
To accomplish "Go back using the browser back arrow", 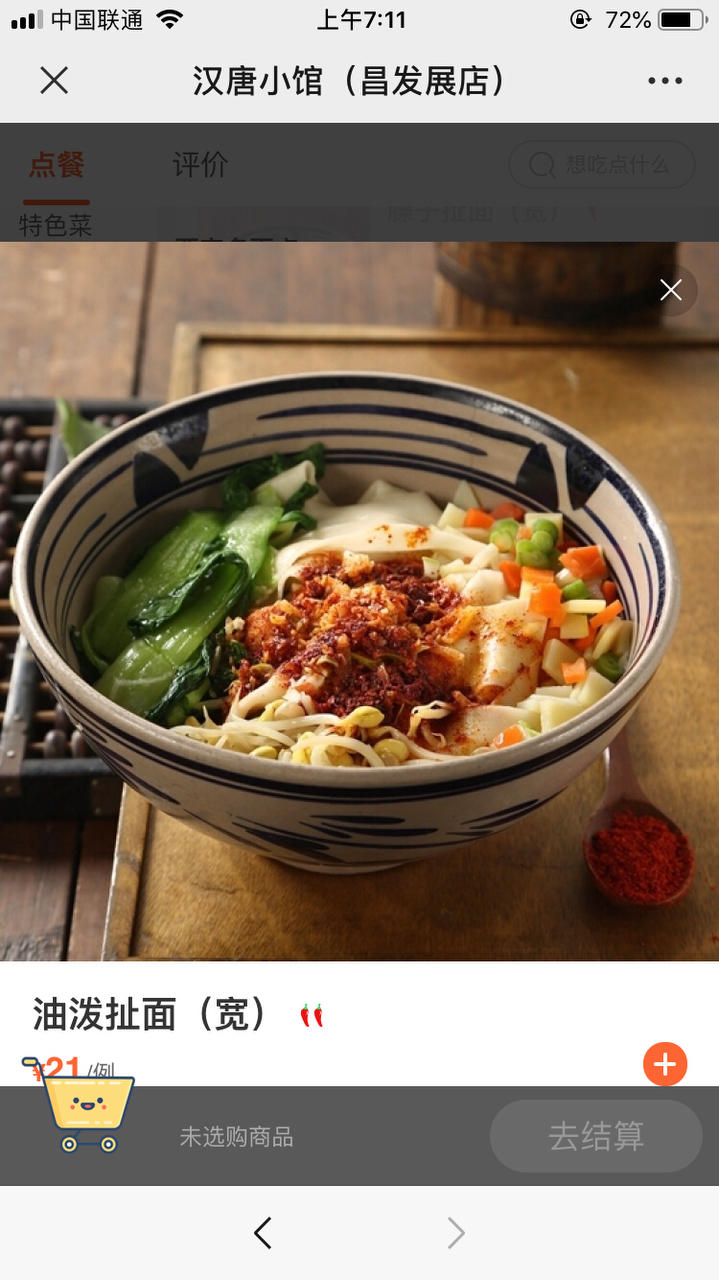I will point(263,1233).
